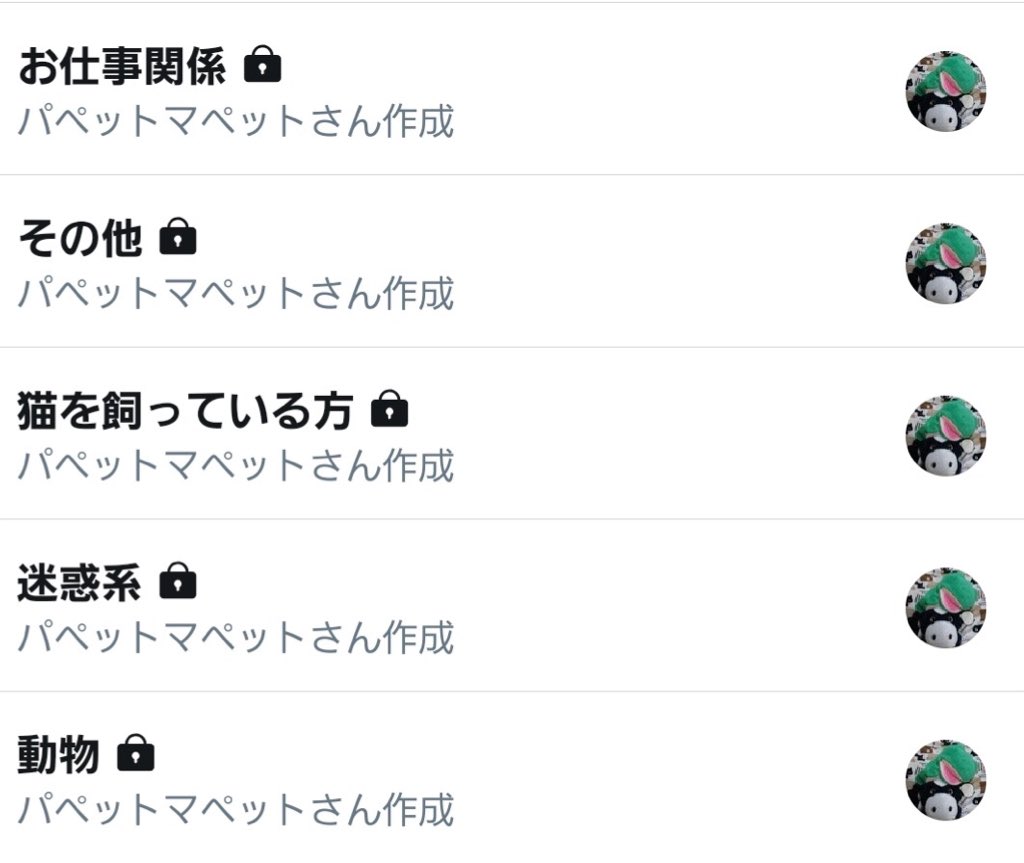Select the 迷惑系 list
This screenshot has height=863, width=1024.
(80, 584)
